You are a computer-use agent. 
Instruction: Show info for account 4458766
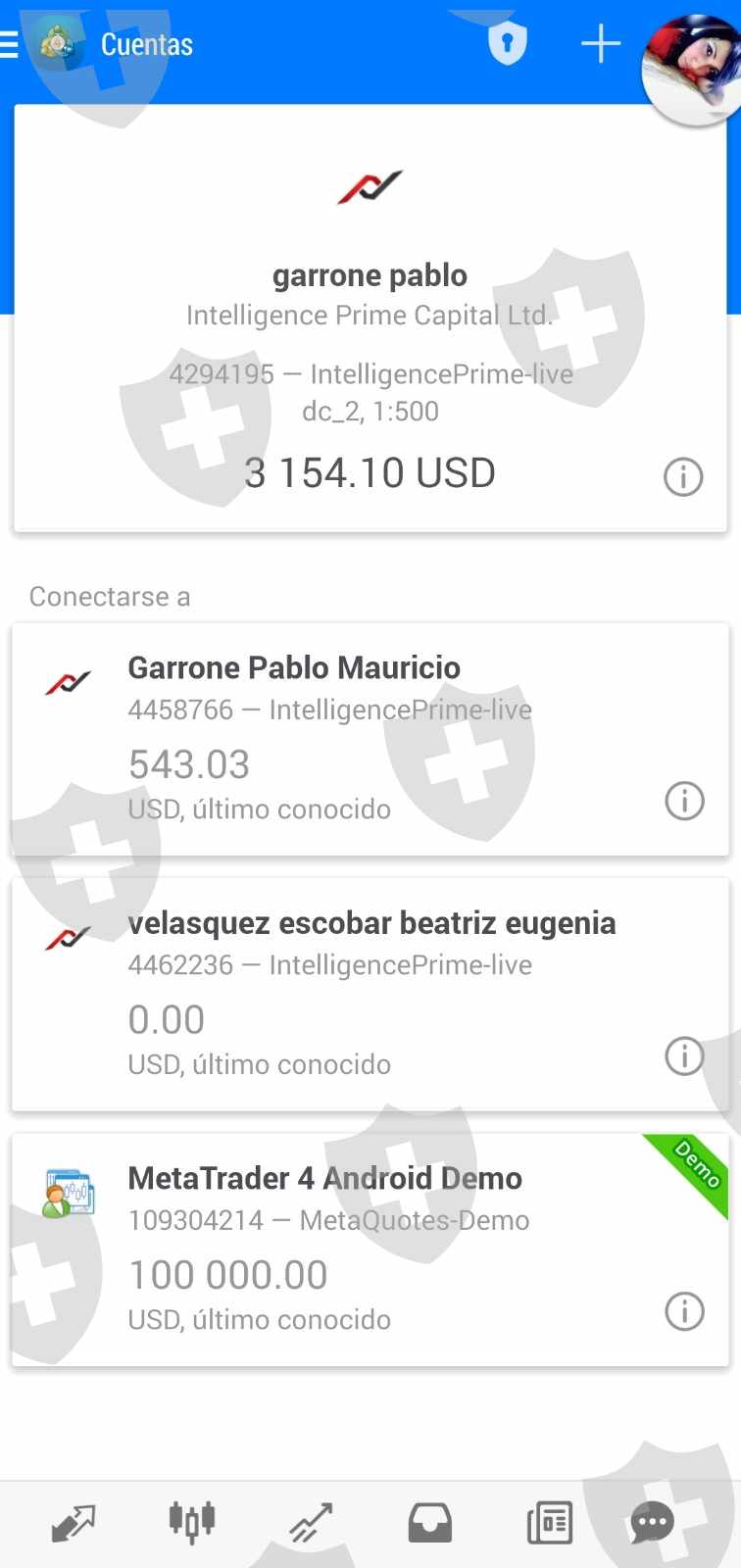[684, 801]
